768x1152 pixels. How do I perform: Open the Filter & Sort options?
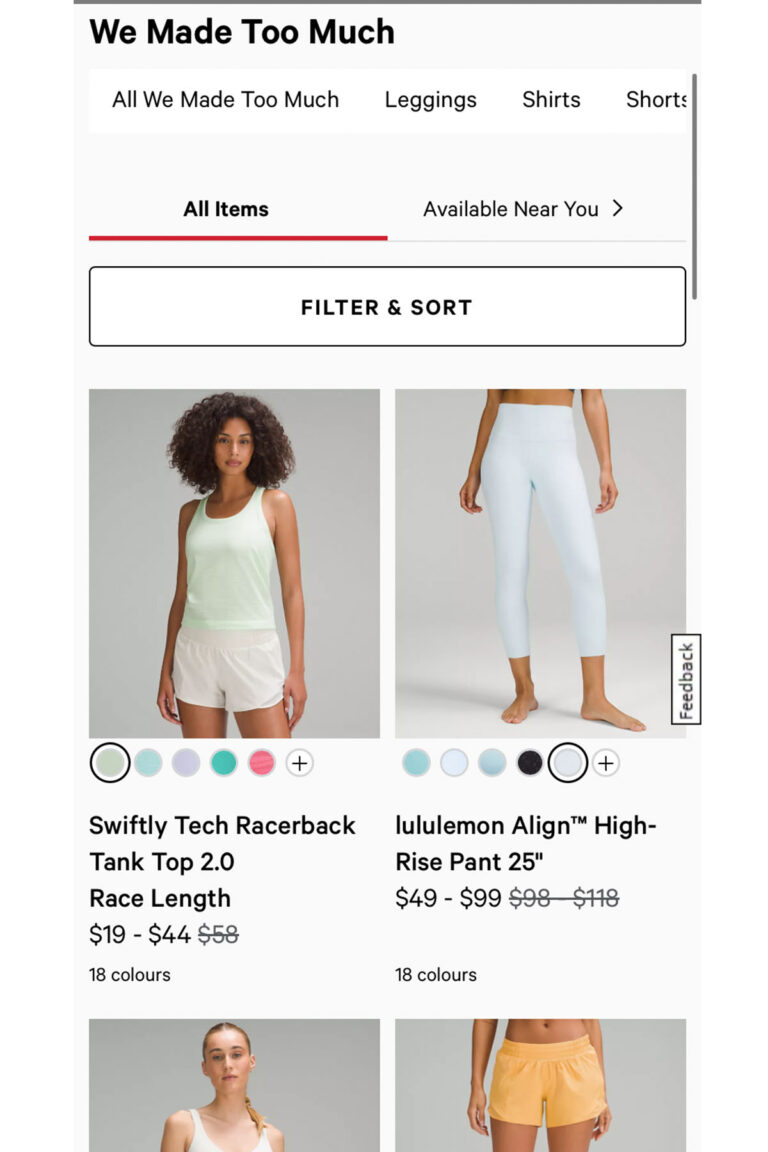[386, 307]
